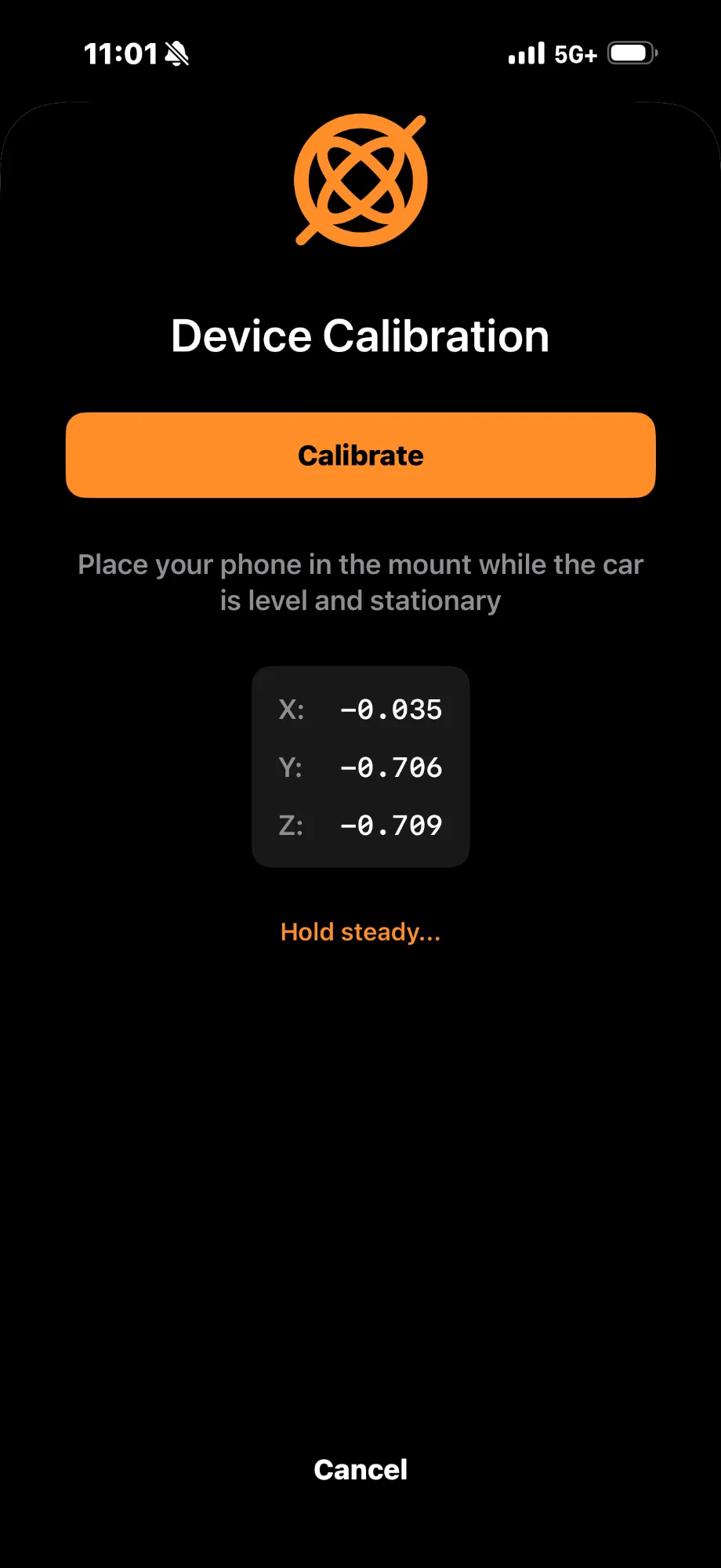Click the Hold steady status text
Image resolution: width=721 pixels, height=1568 pixels.
tap(360, 931)
